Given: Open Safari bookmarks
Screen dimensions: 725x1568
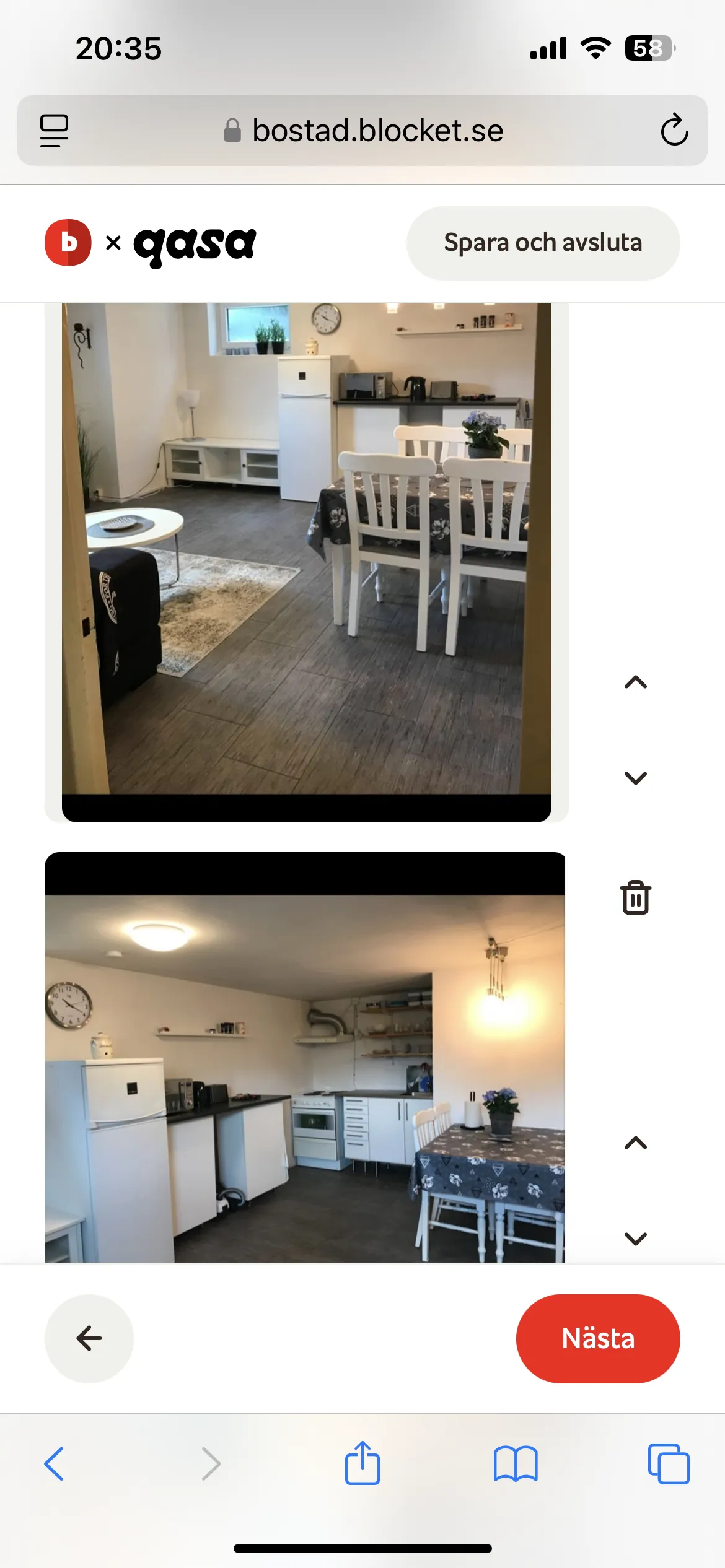Looking at the screenshot, I should point(516,1463).
